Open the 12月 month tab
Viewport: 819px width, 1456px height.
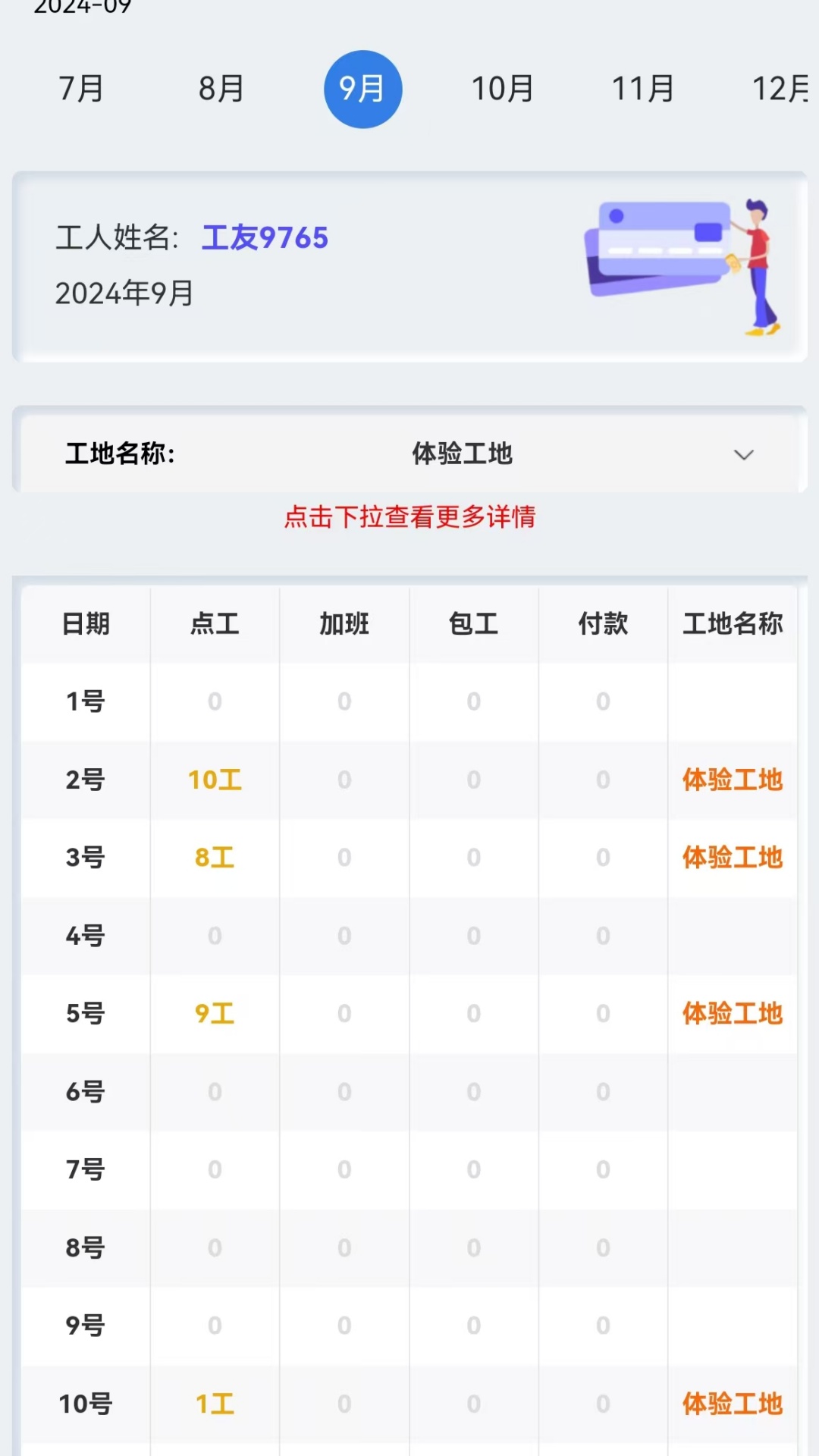[780, 88]
